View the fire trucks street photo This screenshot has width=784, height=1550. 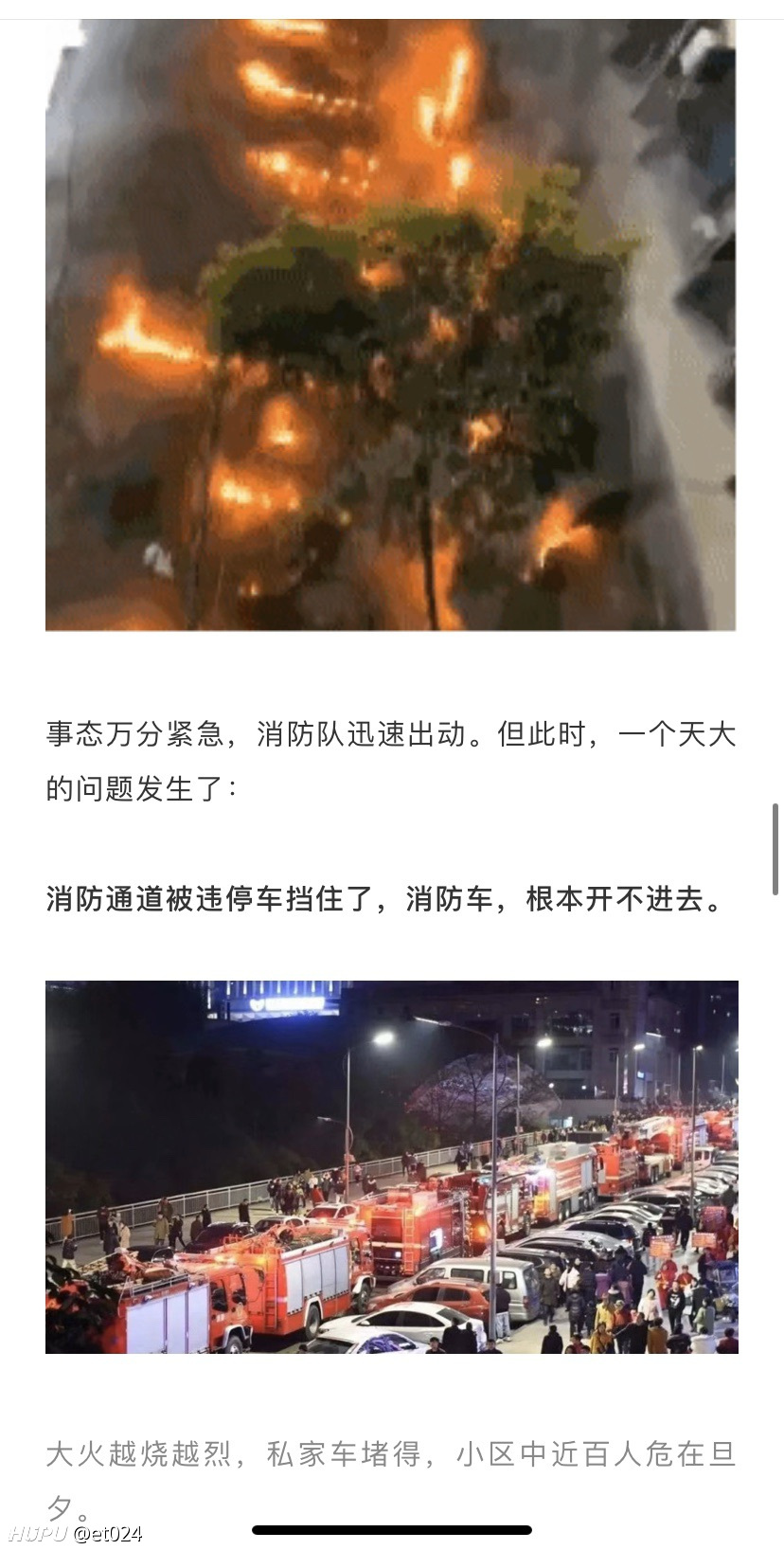click(x=392, y=1167)
